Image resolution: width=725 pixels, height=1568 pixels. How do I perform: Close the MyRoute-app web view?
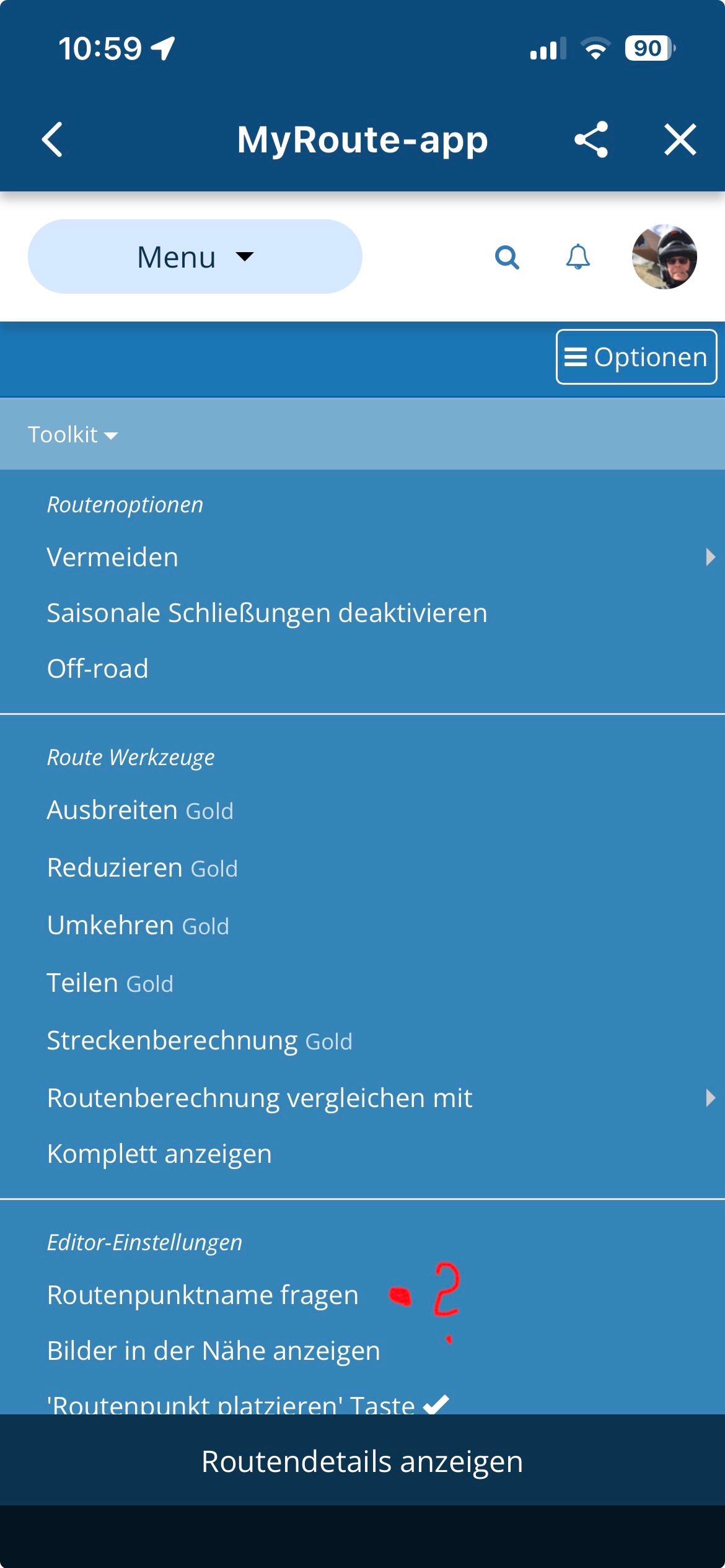click(x=680, y=139)
